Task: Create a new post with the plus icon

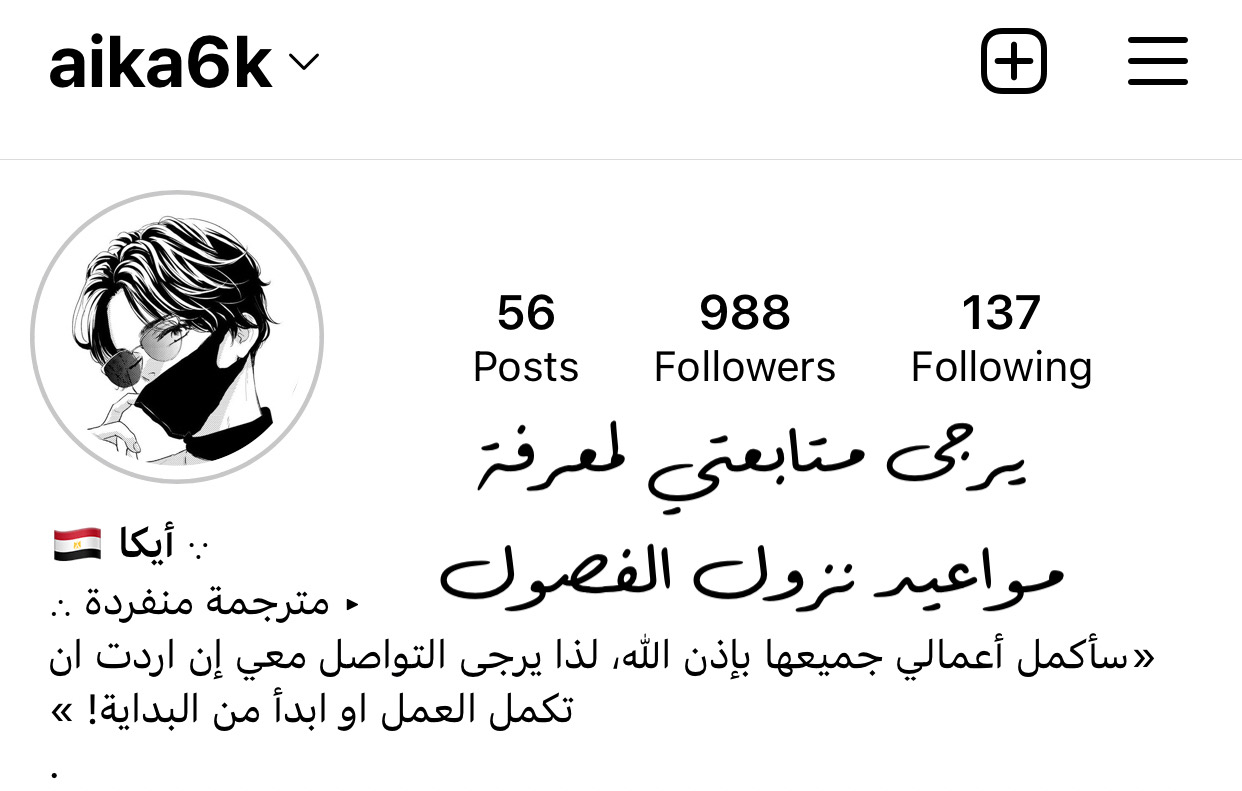Action: (1013, 62)
